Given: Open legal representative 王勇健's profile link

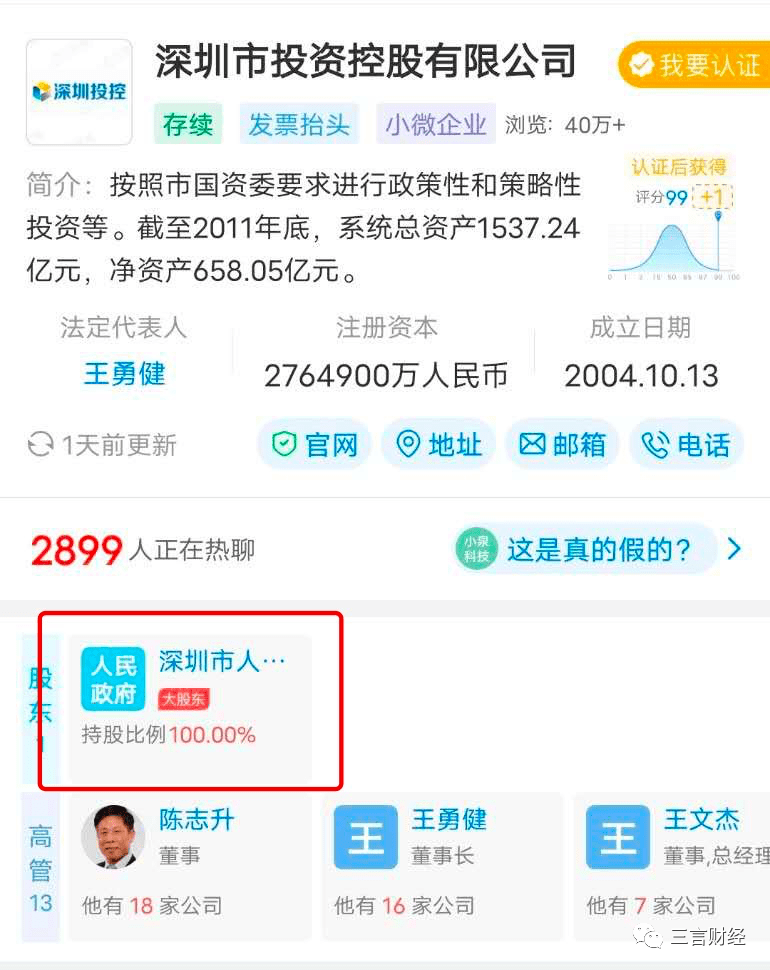Looking at the screenshot, I should tap(124, 374).
